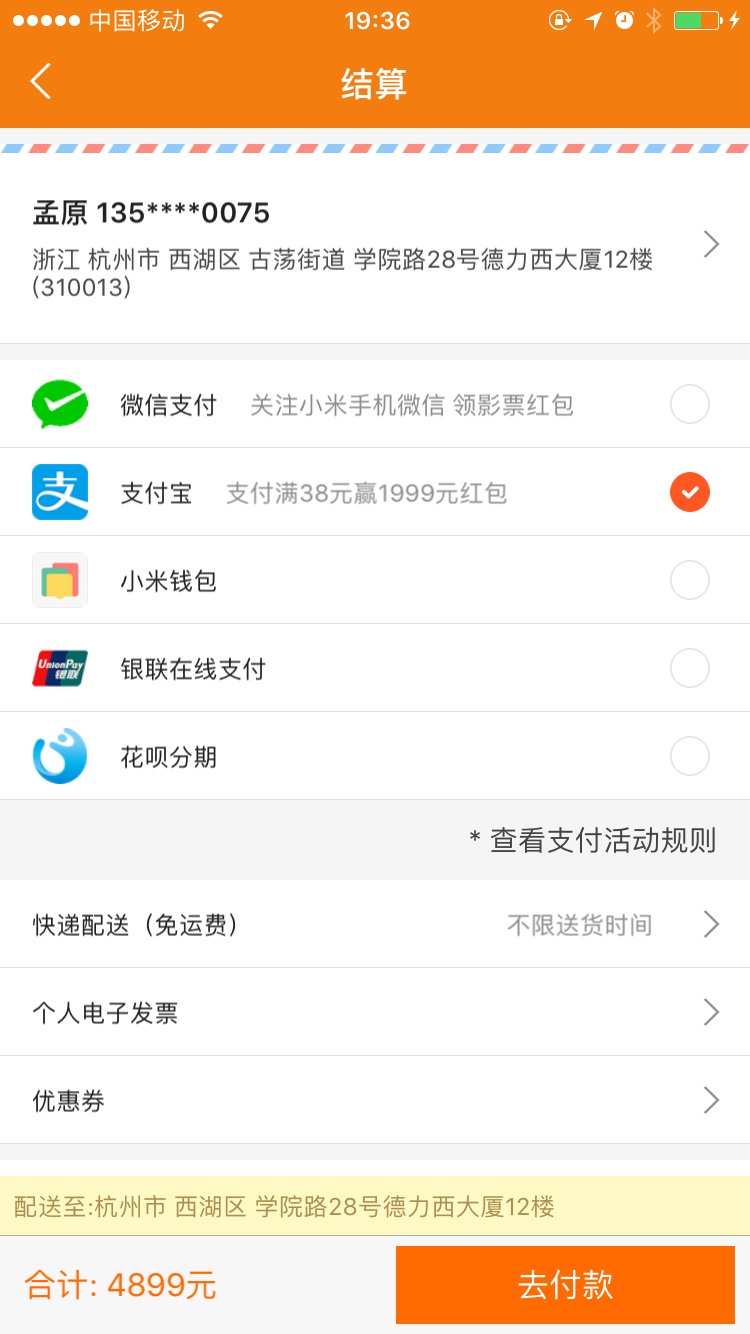Click the WeChat Pay icon
Screen dimensions: 750x1334
click(59, 403)
